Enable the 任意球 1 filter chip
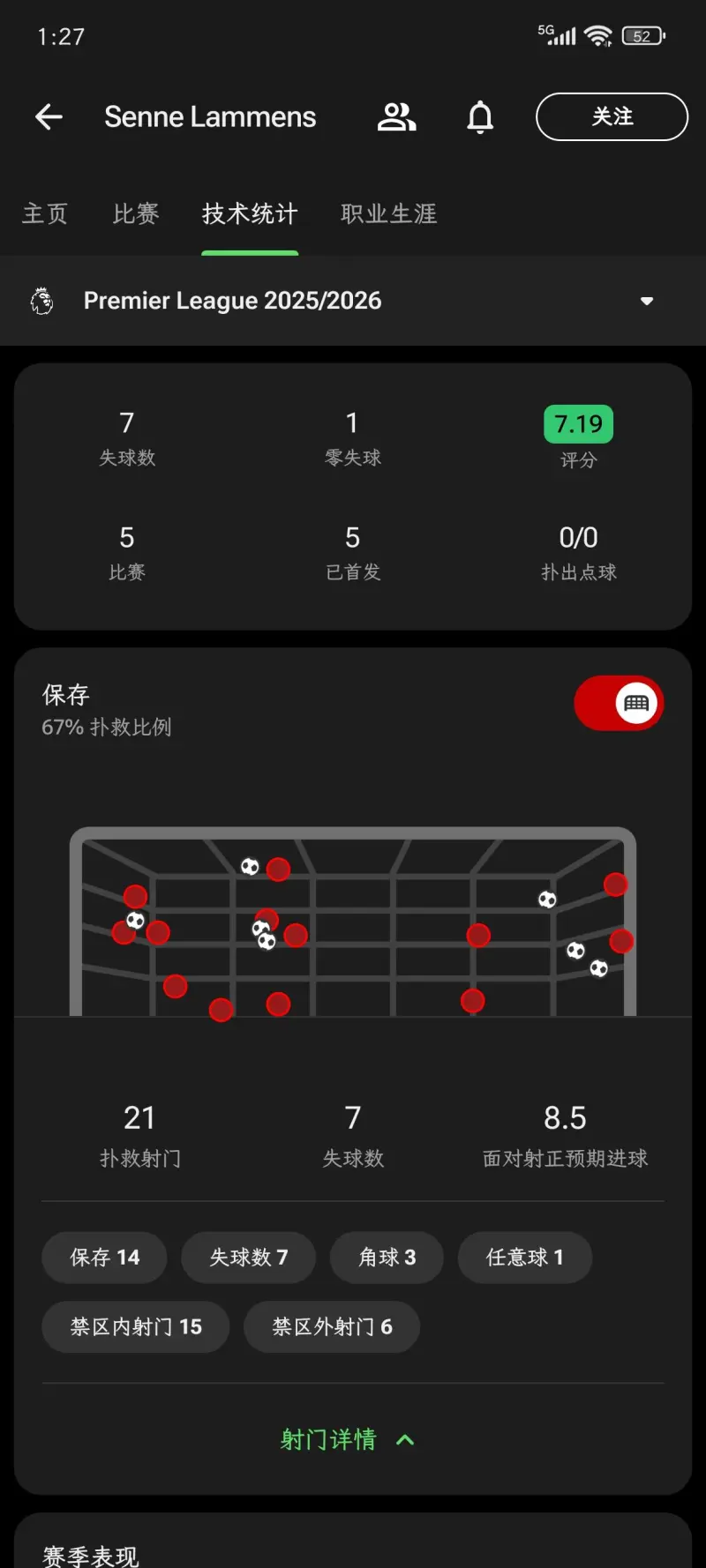The width and height of the screenshot is (706, 1568). [x=524, y=1258]
